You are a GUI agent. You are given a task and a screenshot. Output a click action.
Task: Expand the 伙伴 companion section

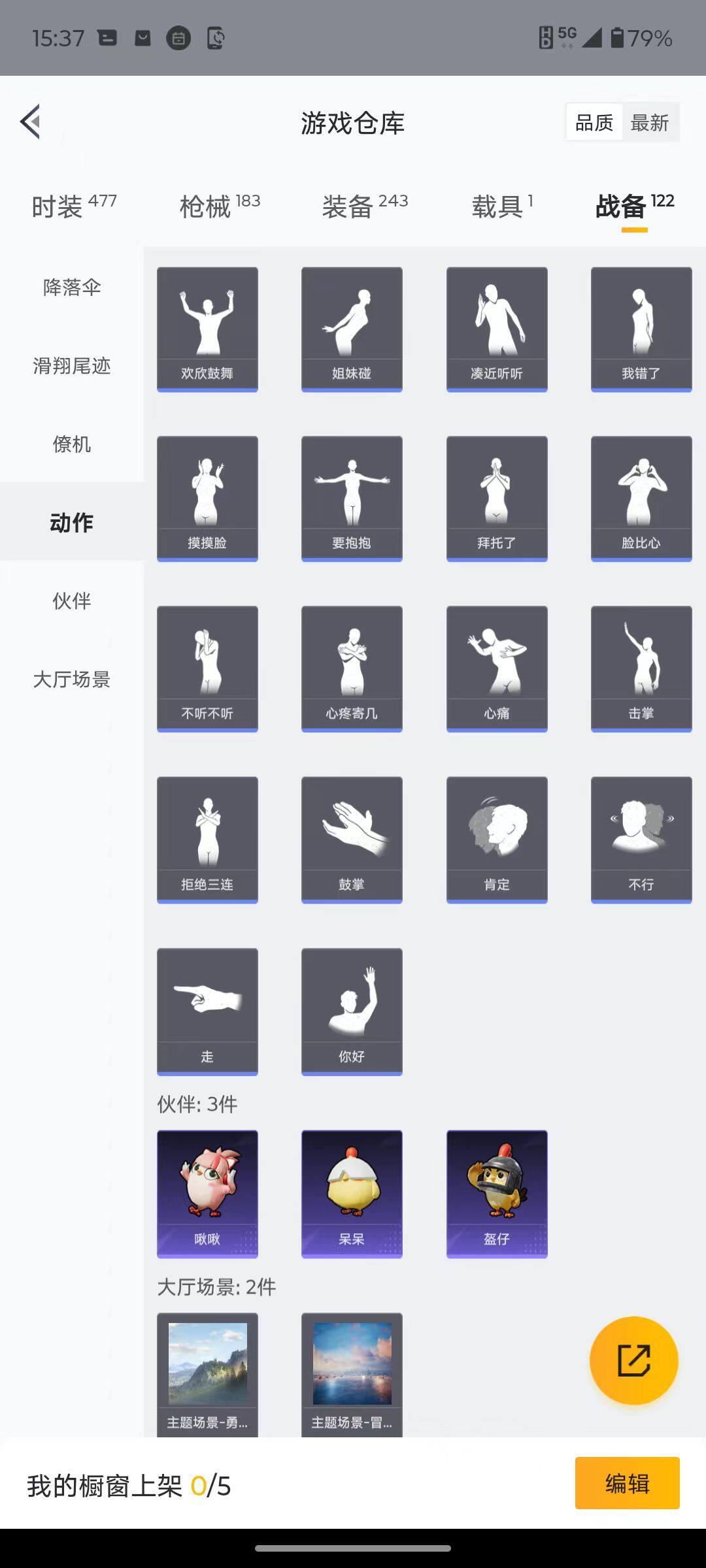click(72, 601)
